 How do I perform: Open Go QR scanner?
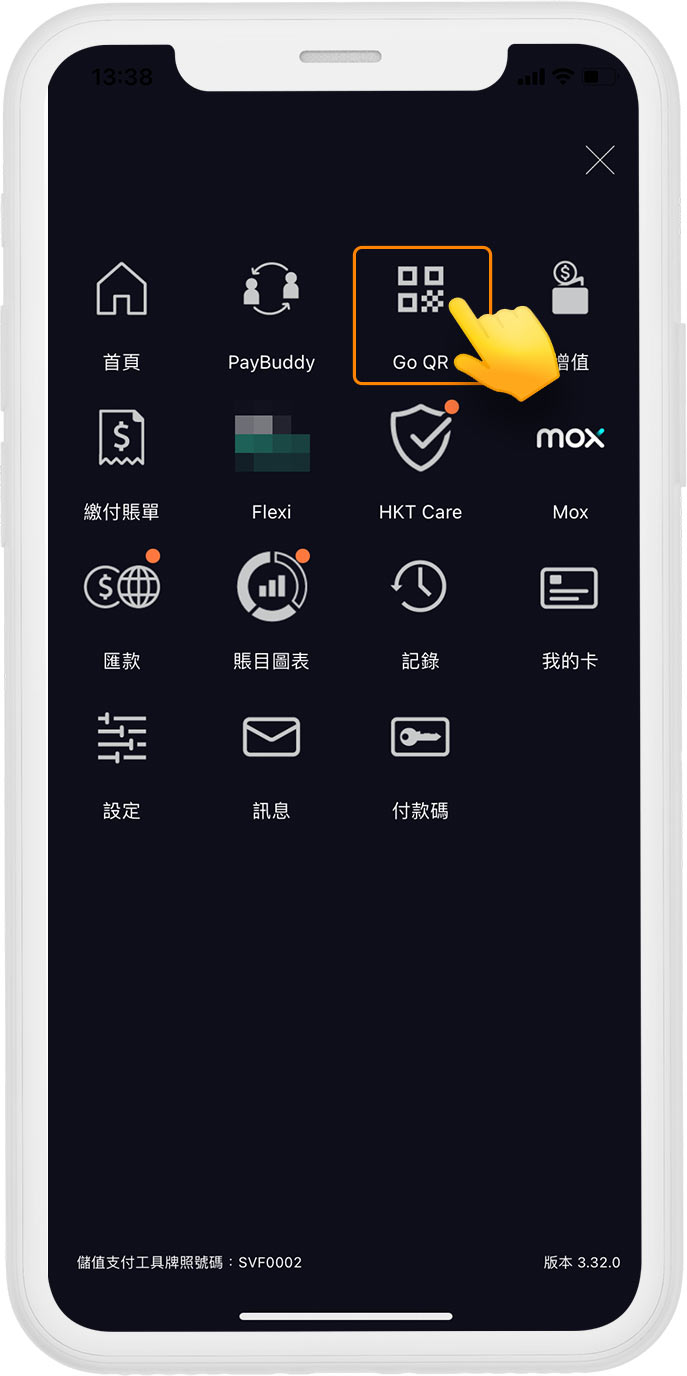point(420,291)
